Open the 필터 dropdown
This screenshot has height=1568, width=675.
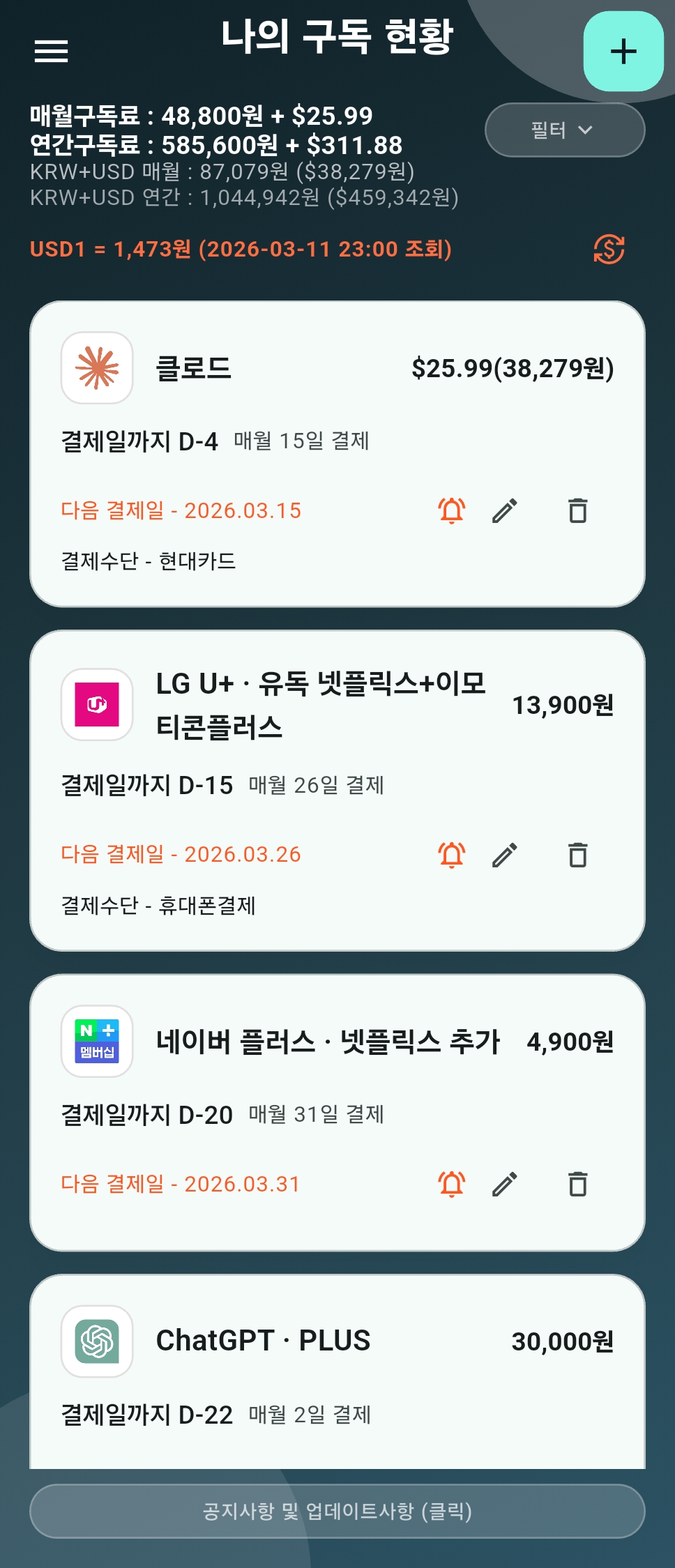point(564,130)
